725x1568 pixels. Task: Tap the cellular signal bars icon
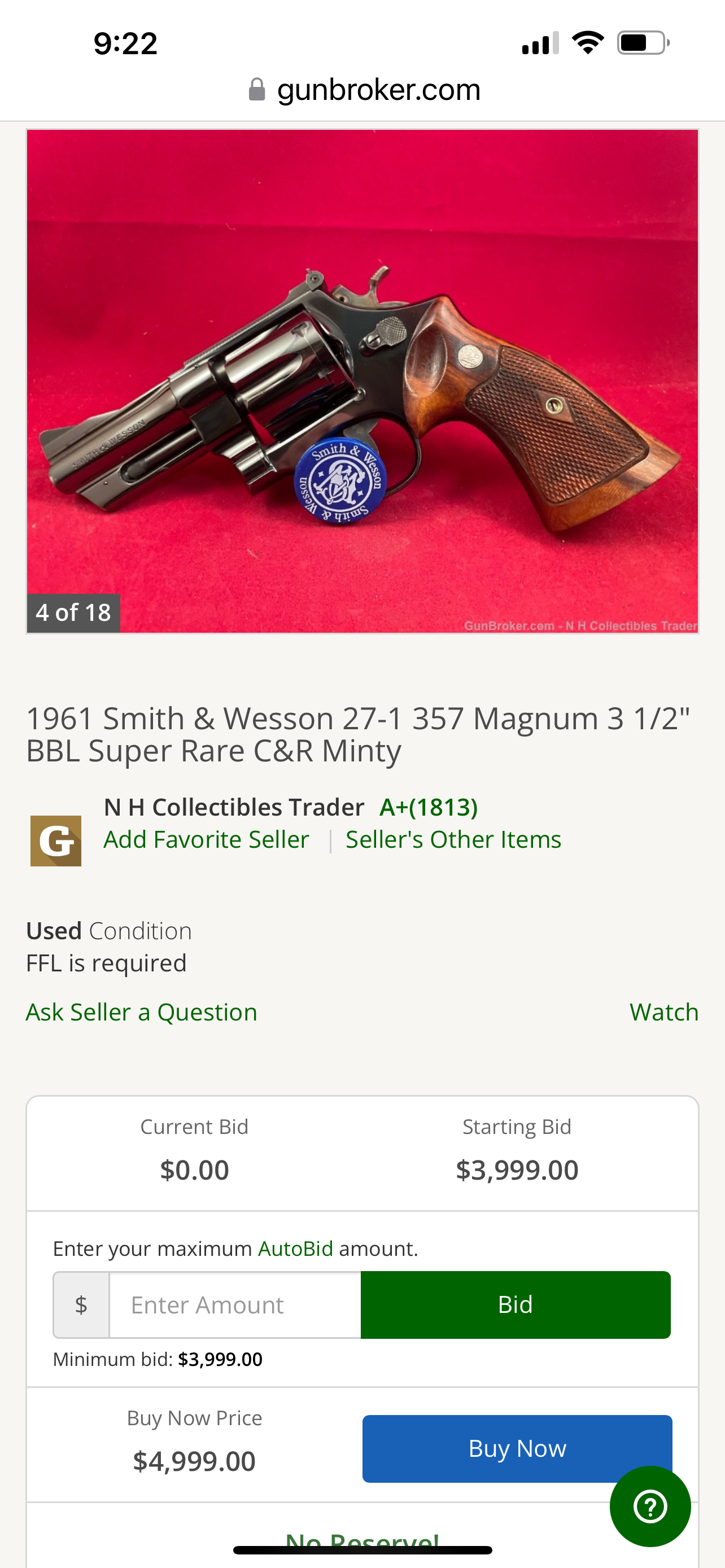point(538,42)
